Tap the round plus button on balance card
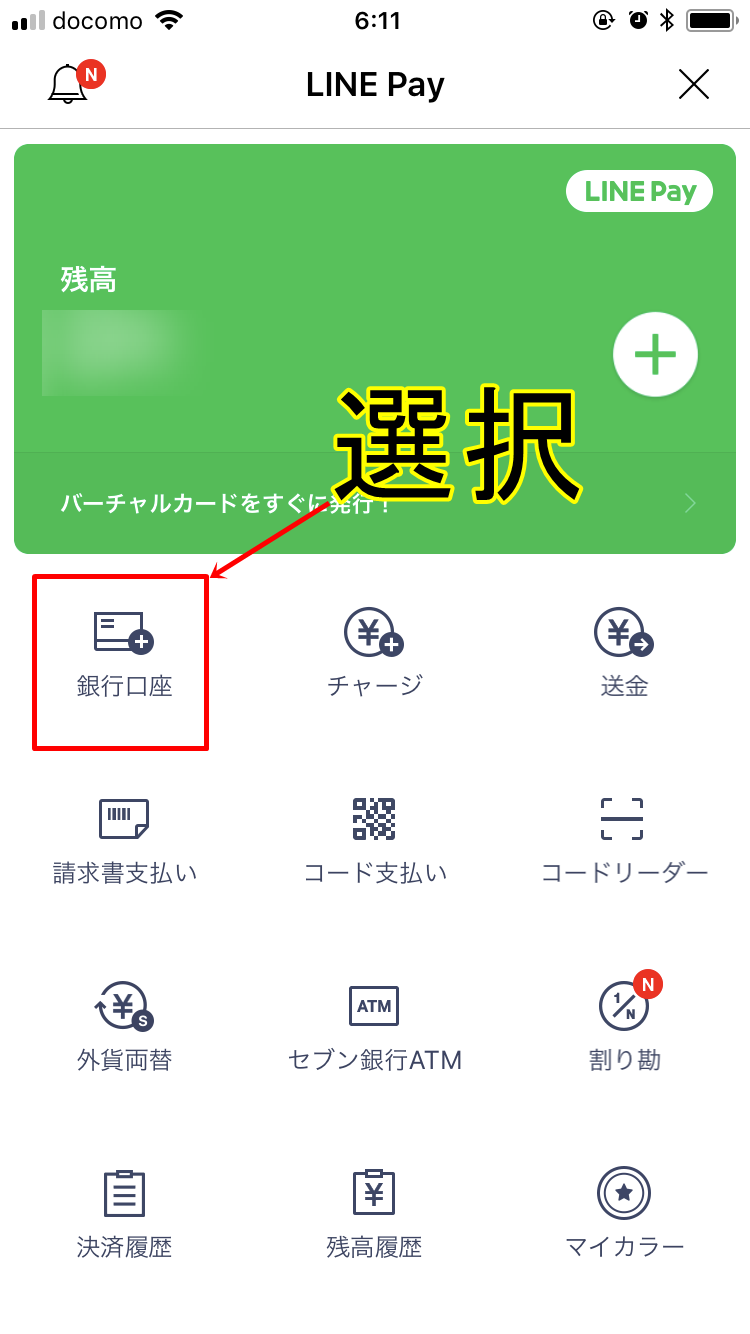Viewport: 750px width, 1334px height. point(655,355)
